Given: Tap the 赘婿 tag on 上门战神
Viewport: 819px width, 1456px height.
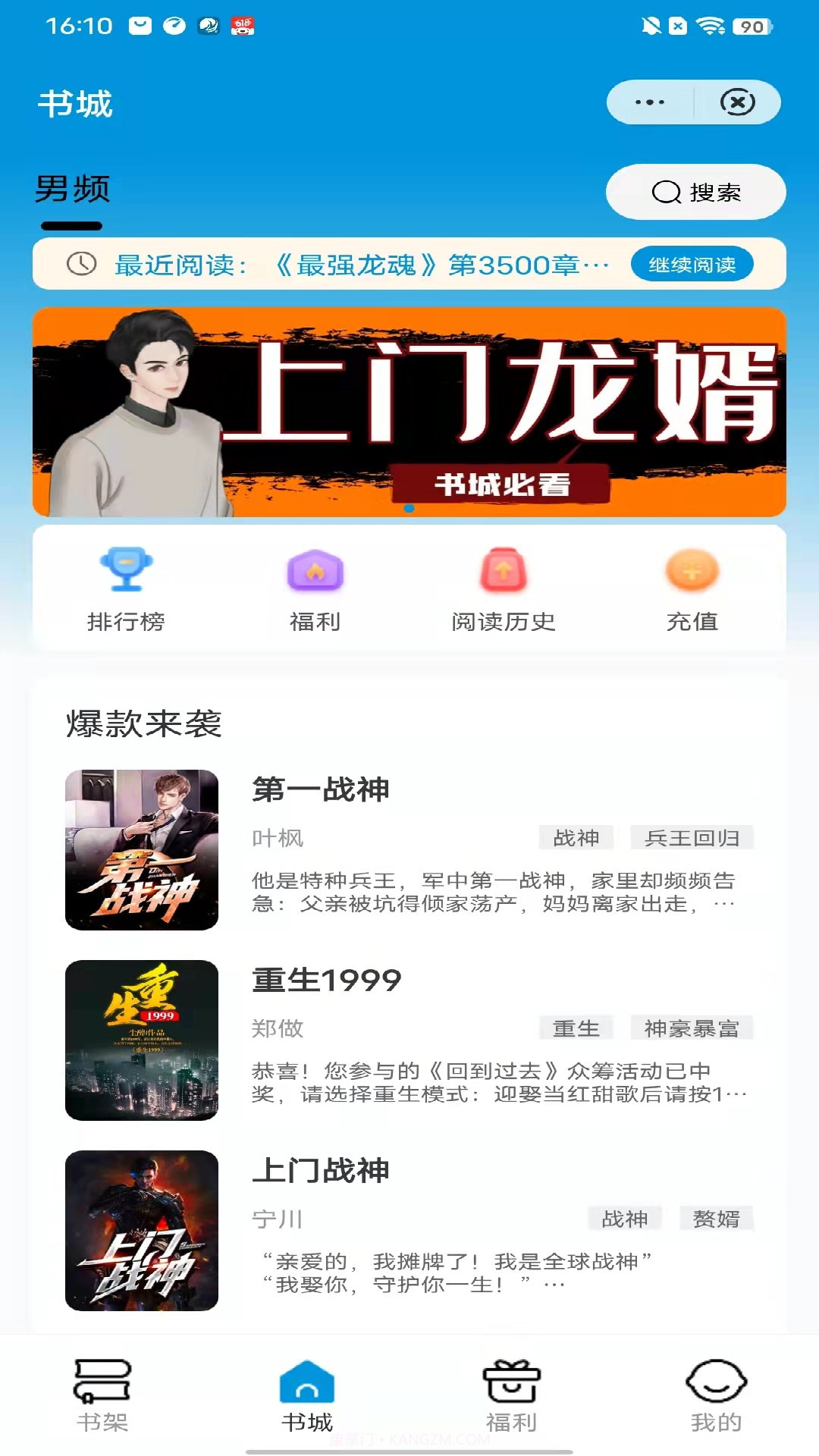Looking at the screenshot, I should point(717,1218).
